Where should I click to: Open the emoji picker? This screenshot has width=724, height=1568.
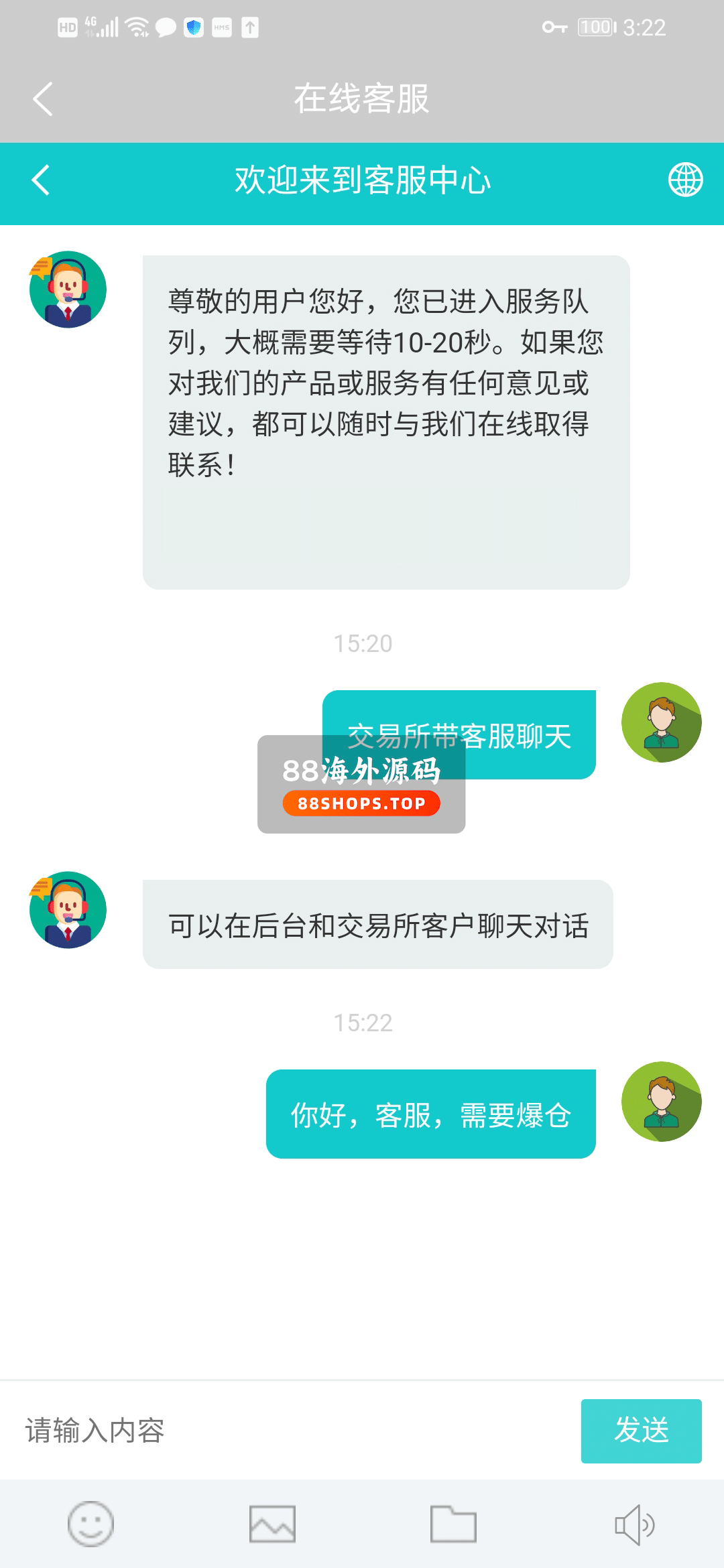[x=90, y=1524]
